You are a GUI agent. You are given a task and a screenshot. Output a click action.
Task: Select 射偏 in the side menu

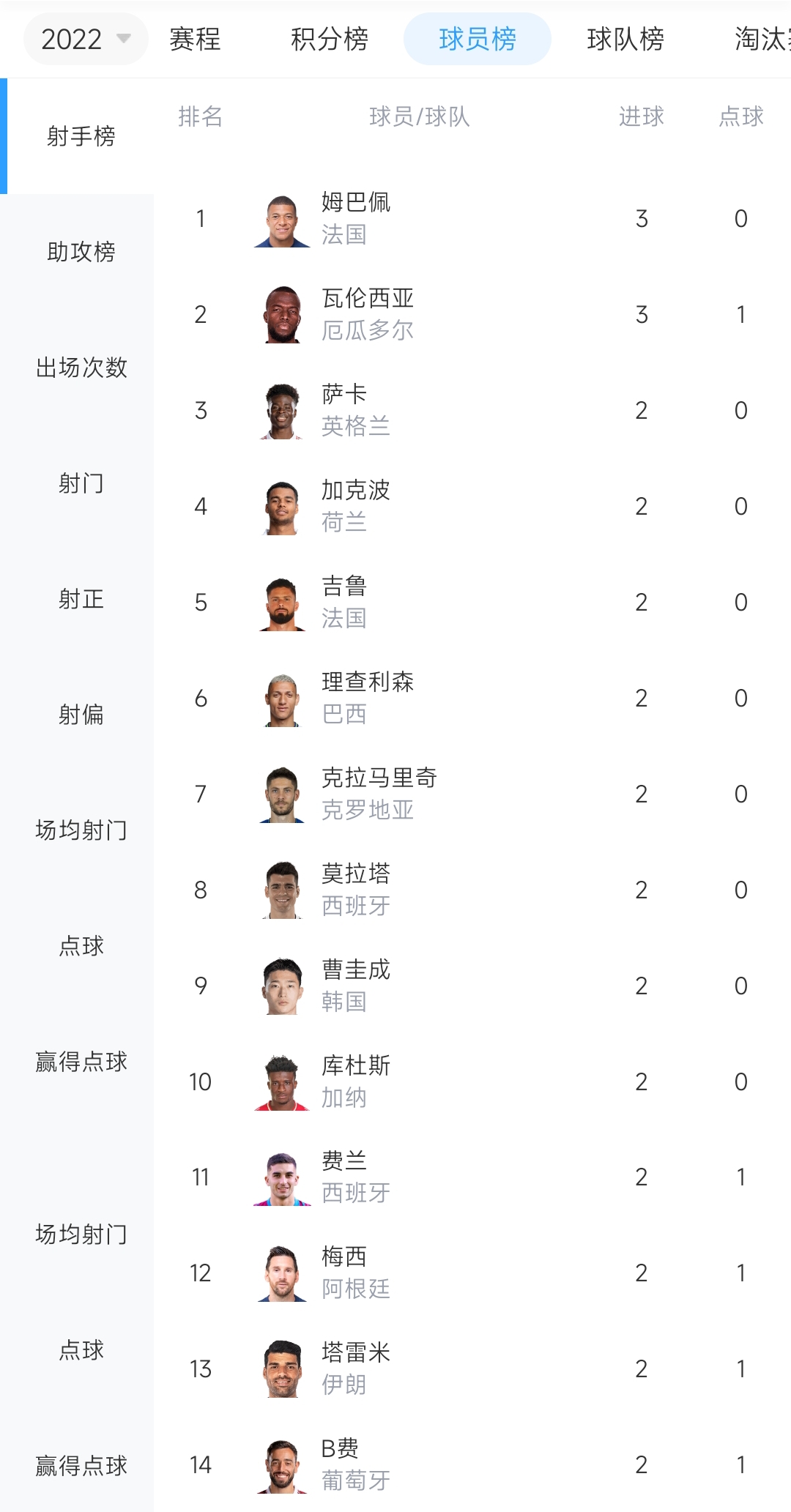coord(81,715)
